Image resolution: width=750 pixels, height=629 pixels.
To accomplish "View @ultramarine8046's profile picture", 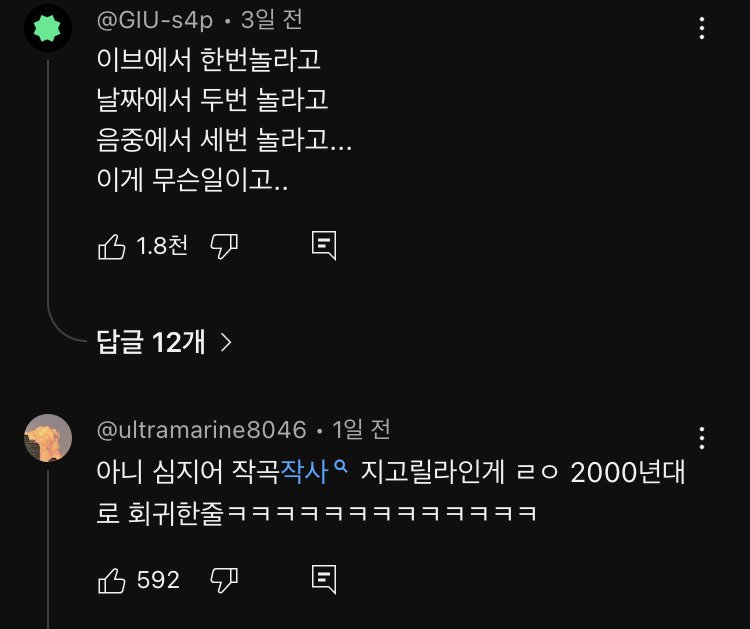I will point(47,438).
